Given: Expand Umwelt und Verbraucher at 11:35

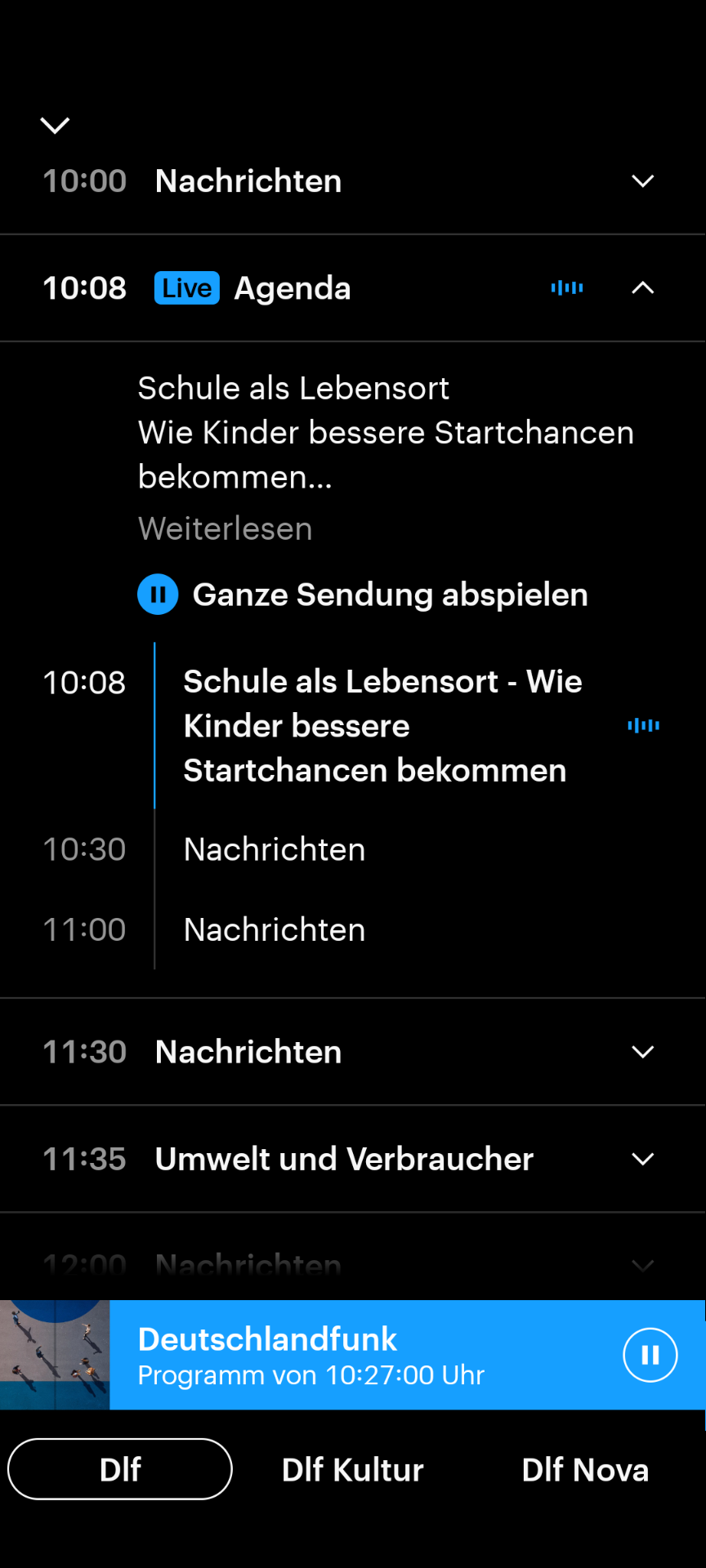Looking at the screenshot, I should pyautogui.click(x=643, y=1159).
